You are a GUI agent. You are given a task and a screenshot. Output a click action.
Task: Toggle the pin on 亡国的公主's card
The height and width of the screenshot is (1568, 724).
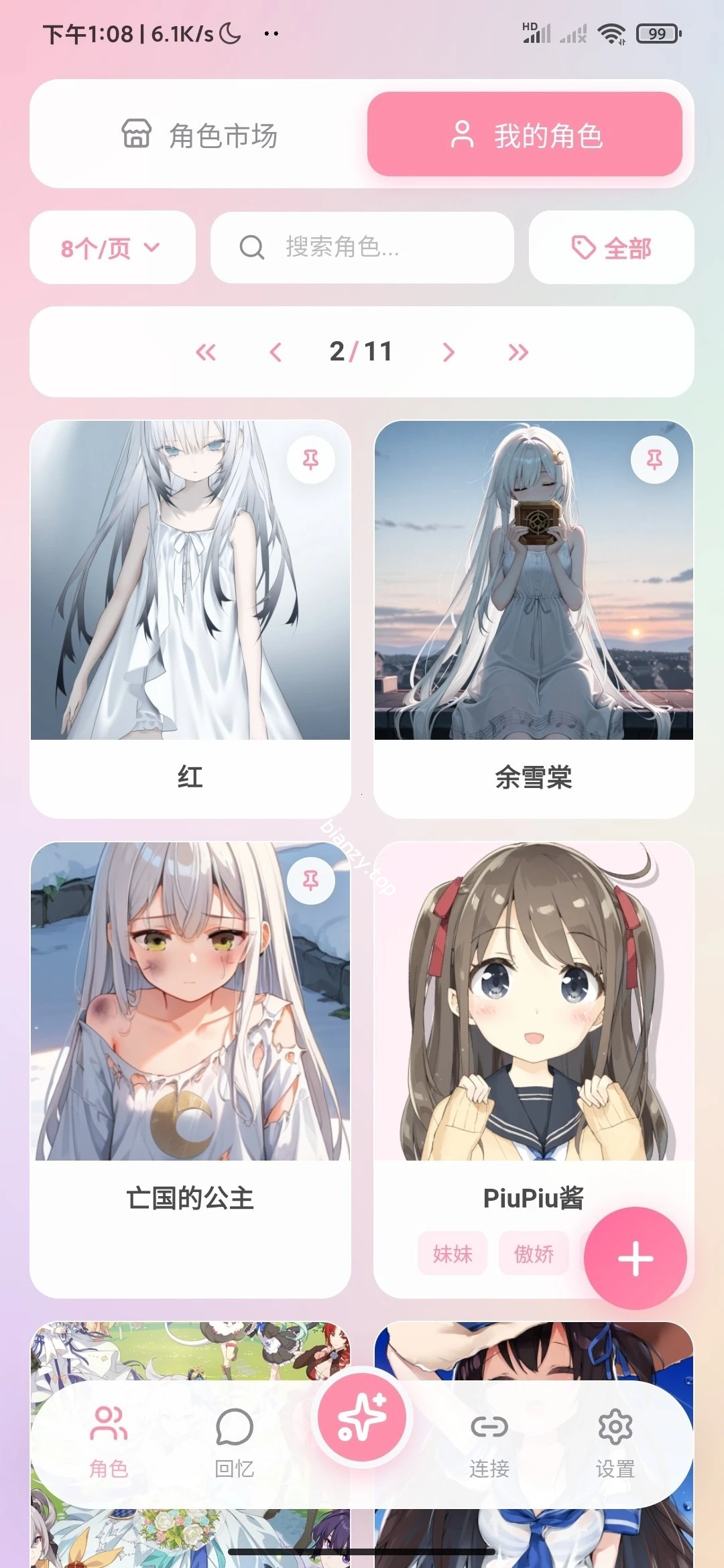[x=310, y=880]
